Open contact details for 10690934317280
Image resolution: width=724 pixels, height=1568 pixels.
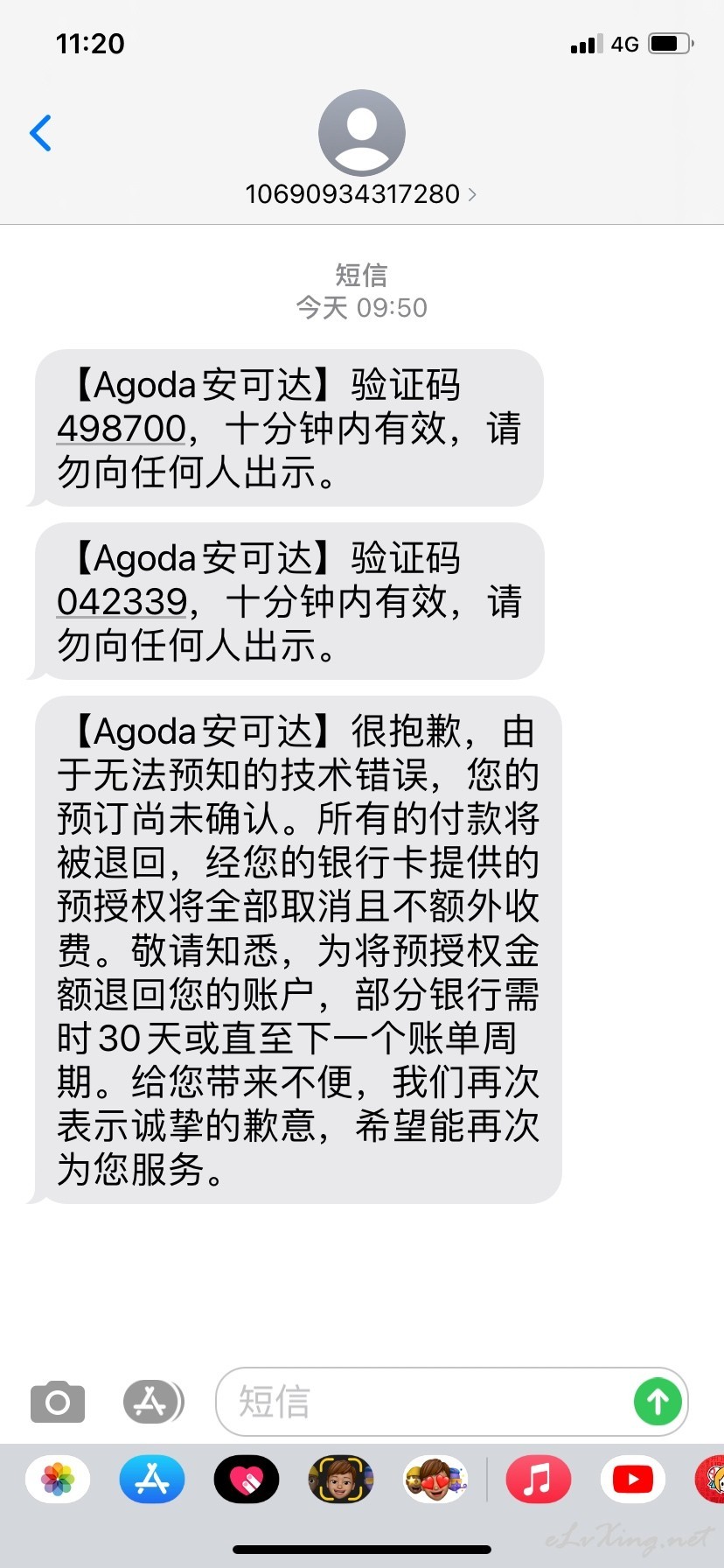tap(361, 193)
